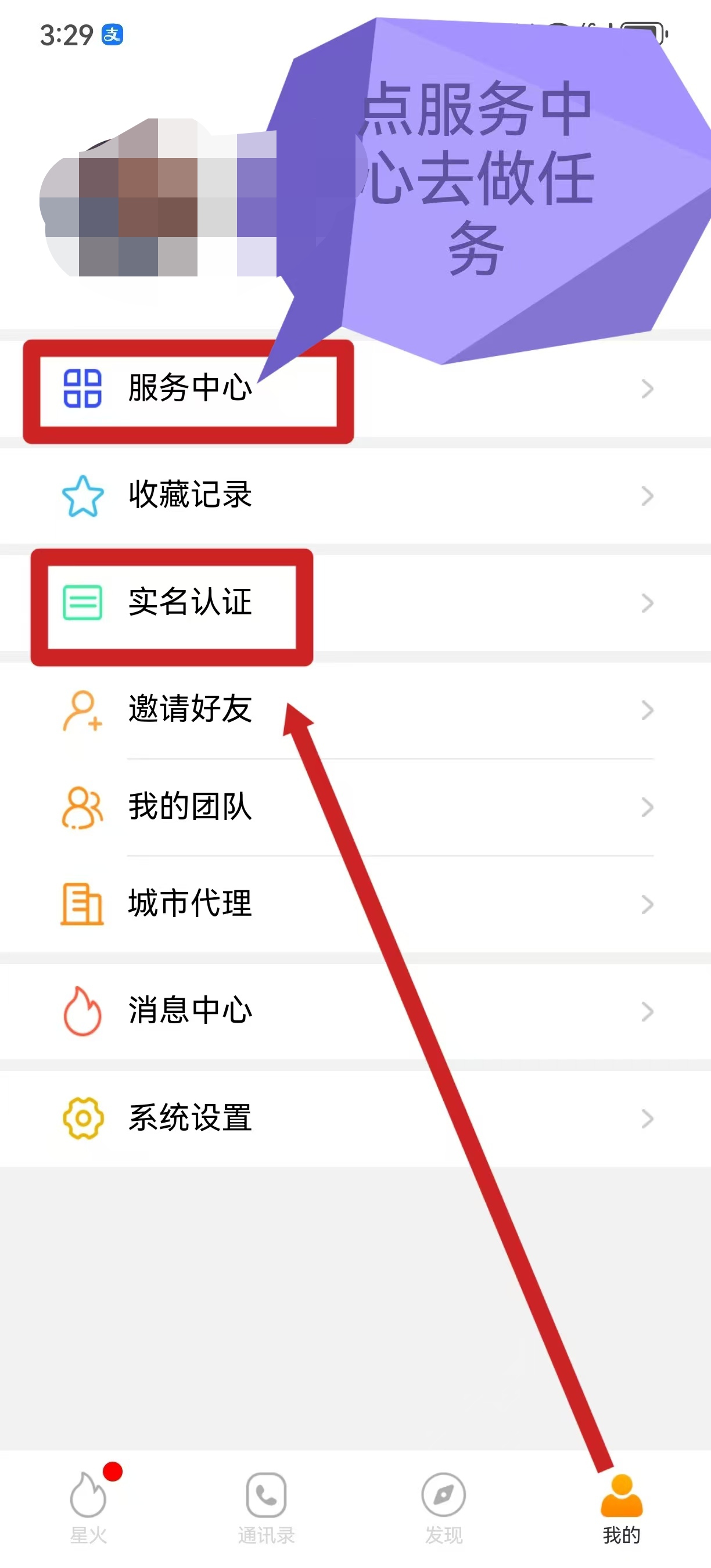Switch to the 通讯录 tab

click(267, 1507)
